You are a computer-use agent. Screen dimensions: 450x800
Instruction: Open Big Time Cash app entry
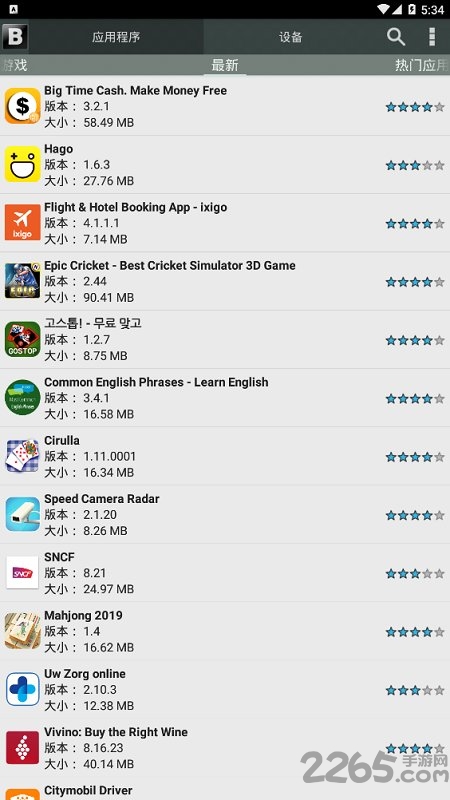point(225,106)
